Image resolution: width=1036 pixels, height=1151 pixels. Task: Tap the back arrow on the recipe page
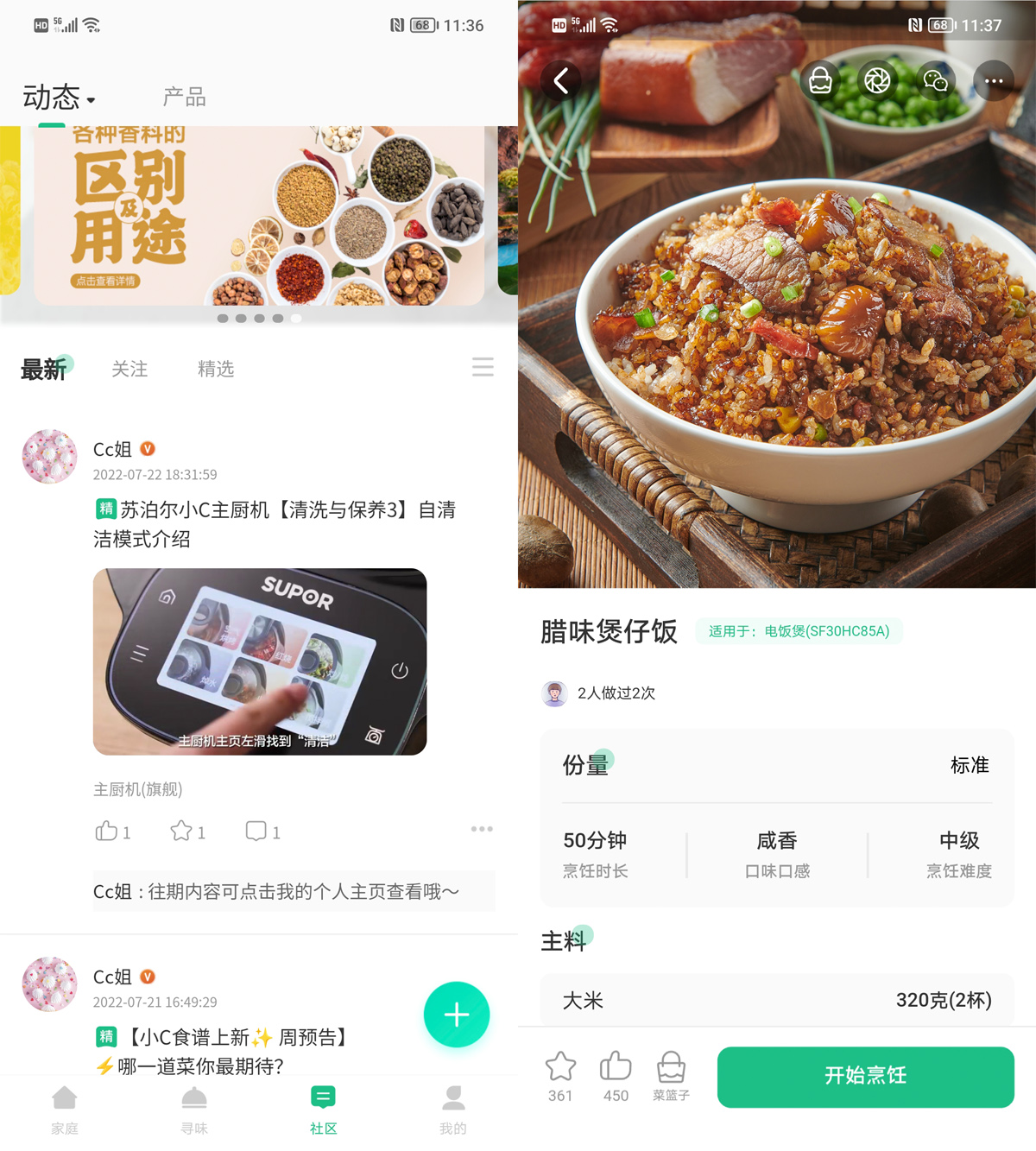coord(561,79)
